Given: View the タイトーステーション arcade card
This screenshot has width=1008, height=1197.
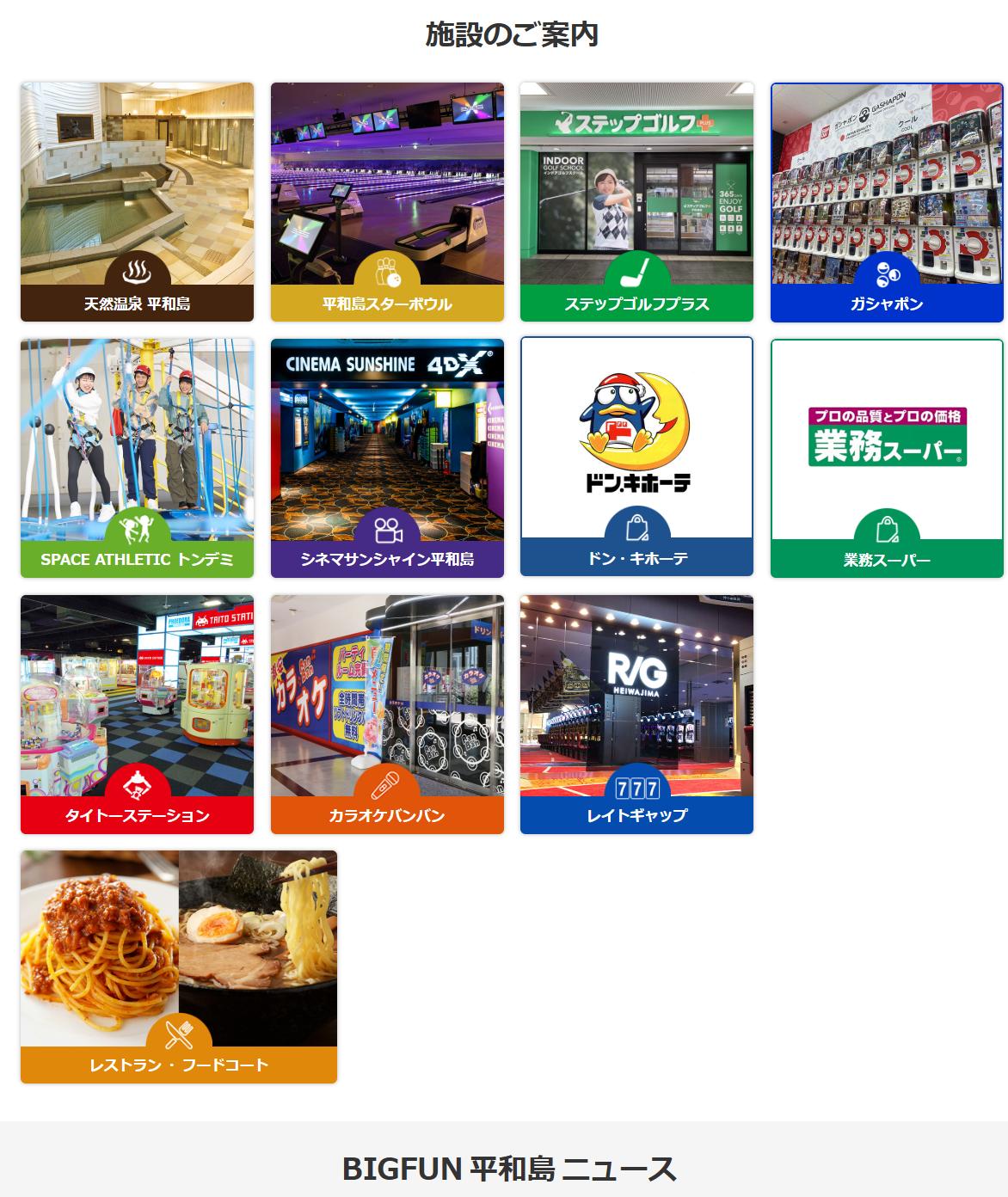Looking at the screenshot, I should point(137,714).
